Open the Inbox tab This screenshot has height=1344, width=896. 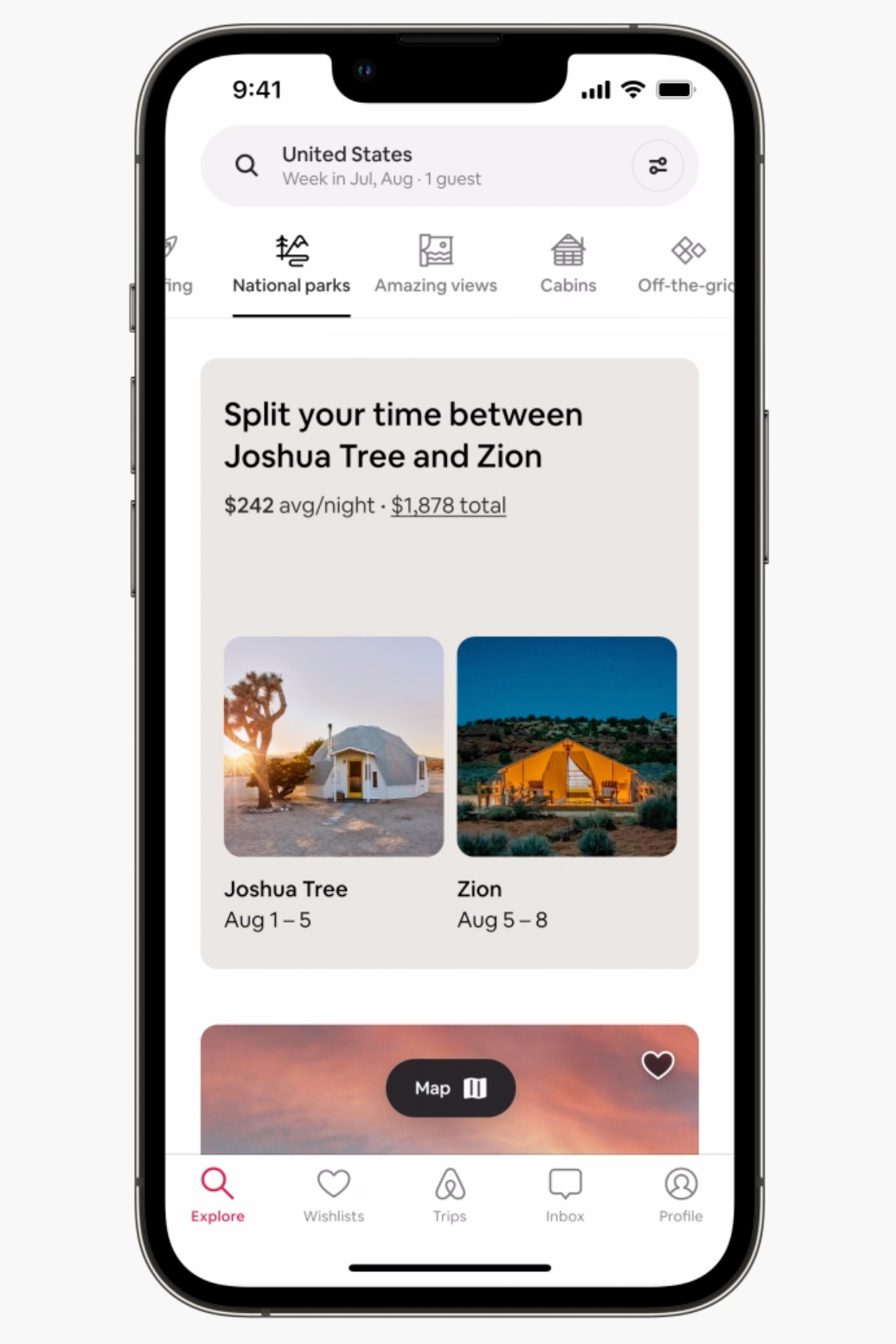565,1194
